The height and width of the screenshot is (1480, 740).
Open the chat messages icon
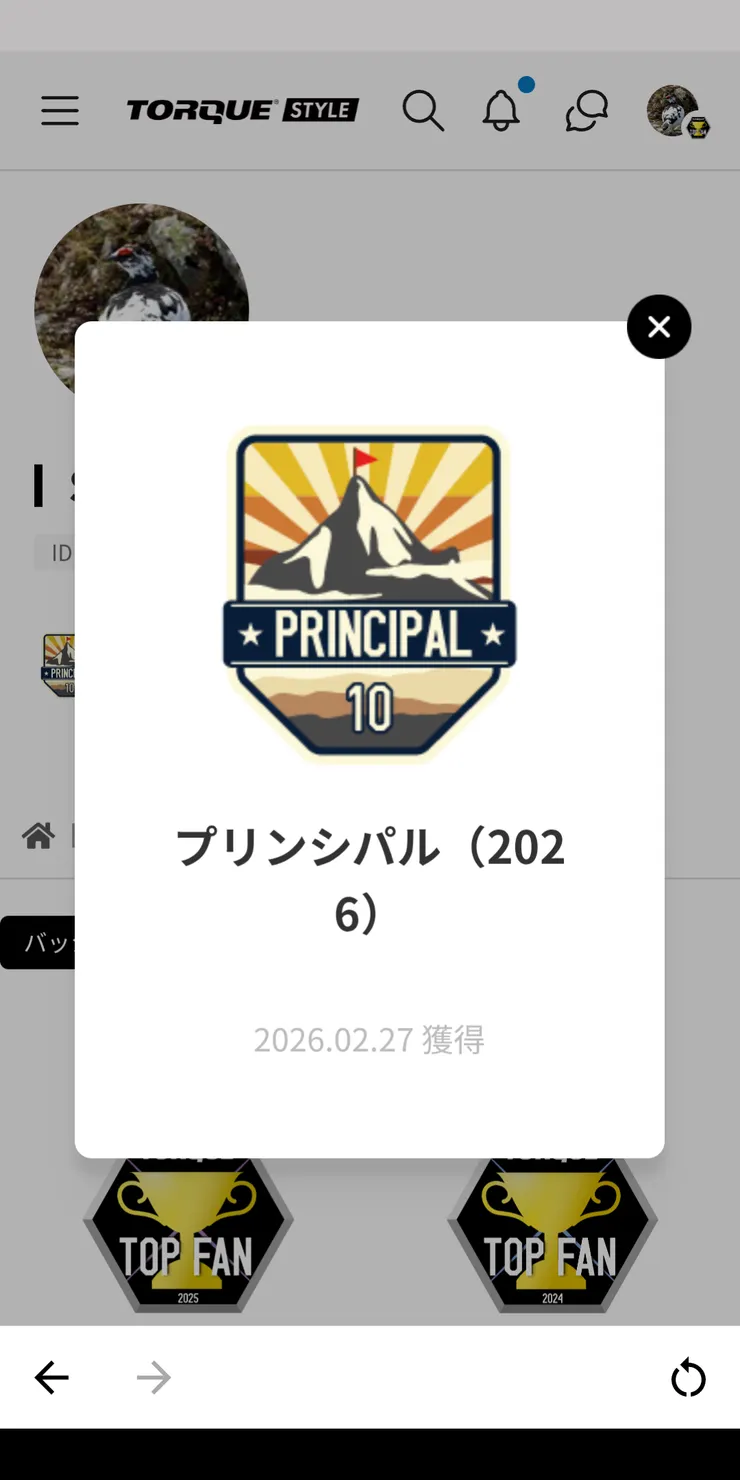point(586,110)
